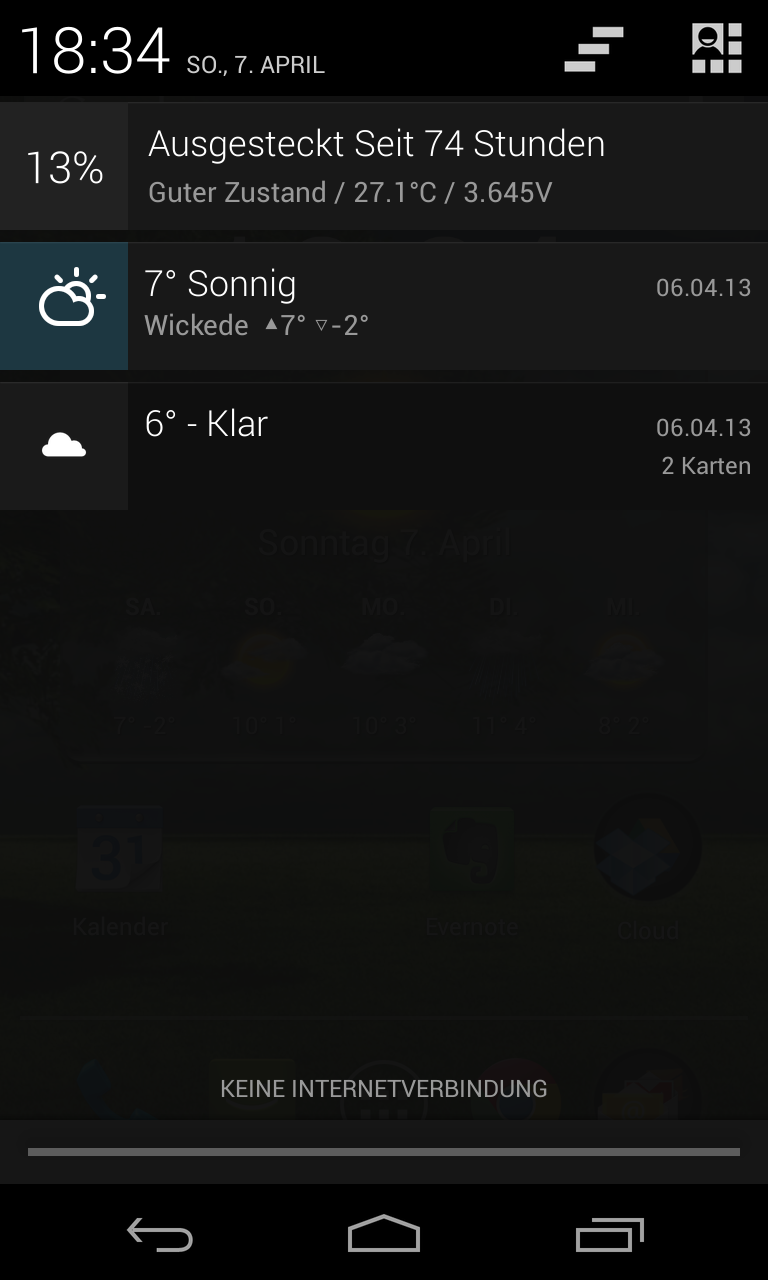
Task: Open the 13% battery notification
Action: pyautogui.click(x=384, y=167)
